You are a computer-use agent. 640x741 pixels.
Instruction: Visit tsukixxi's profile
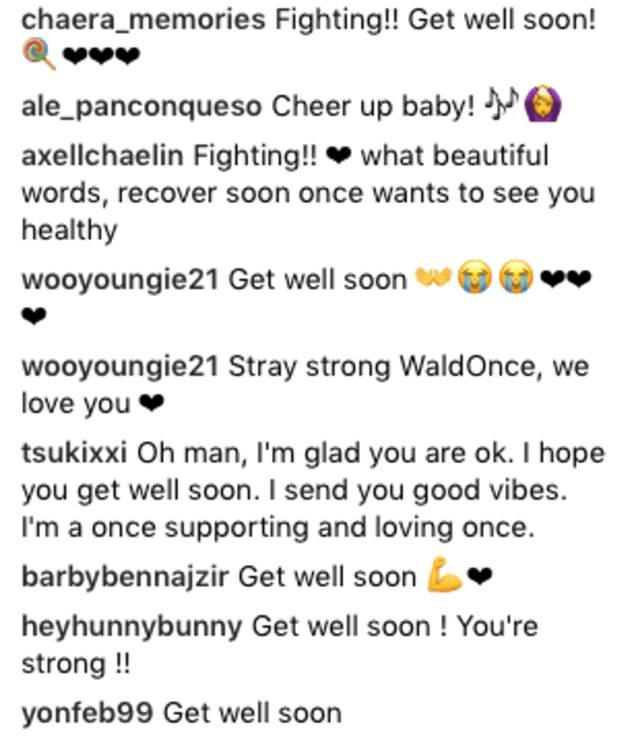click(x=72, y=453)
